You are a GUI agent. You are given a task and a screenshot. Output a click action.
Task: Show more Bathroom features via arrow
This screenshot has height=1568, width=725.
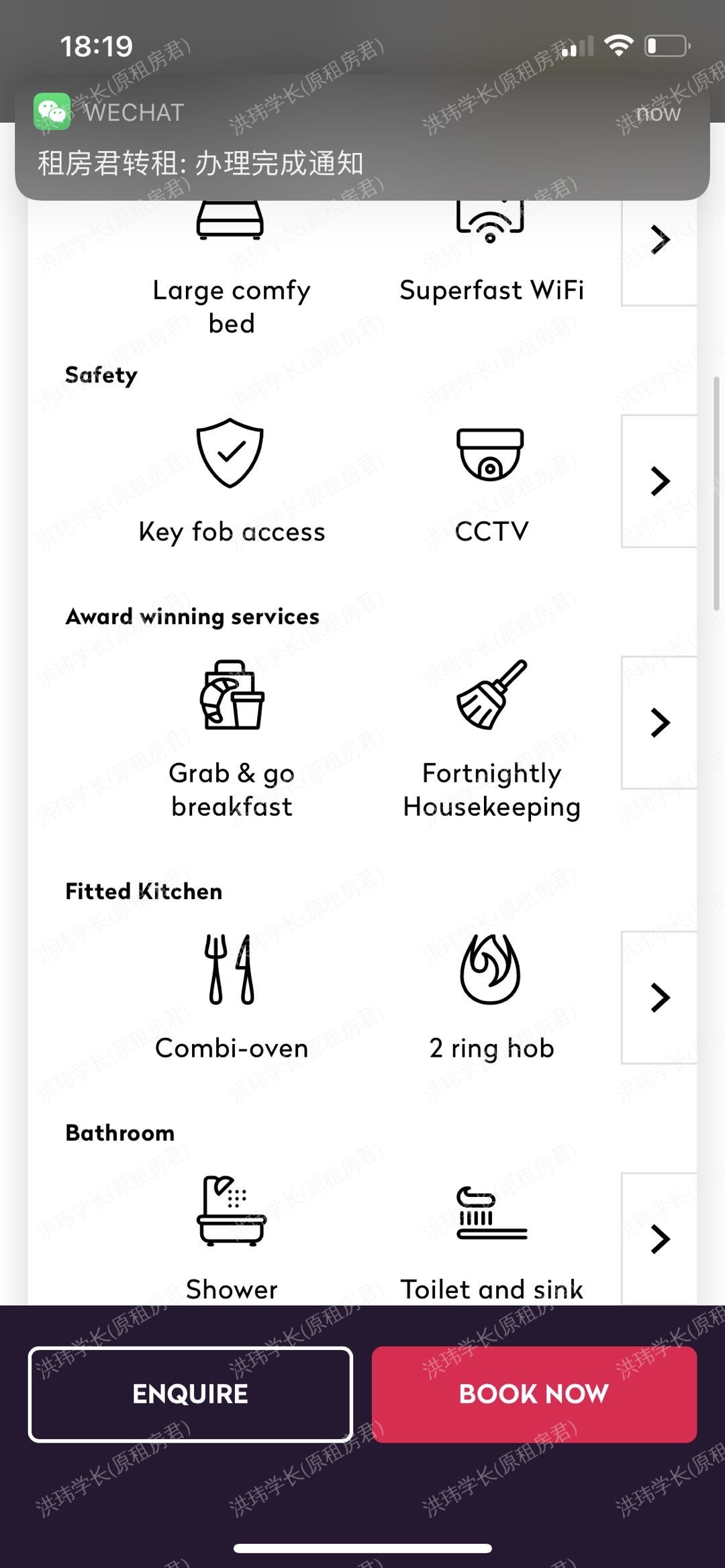coord(660,1239)
